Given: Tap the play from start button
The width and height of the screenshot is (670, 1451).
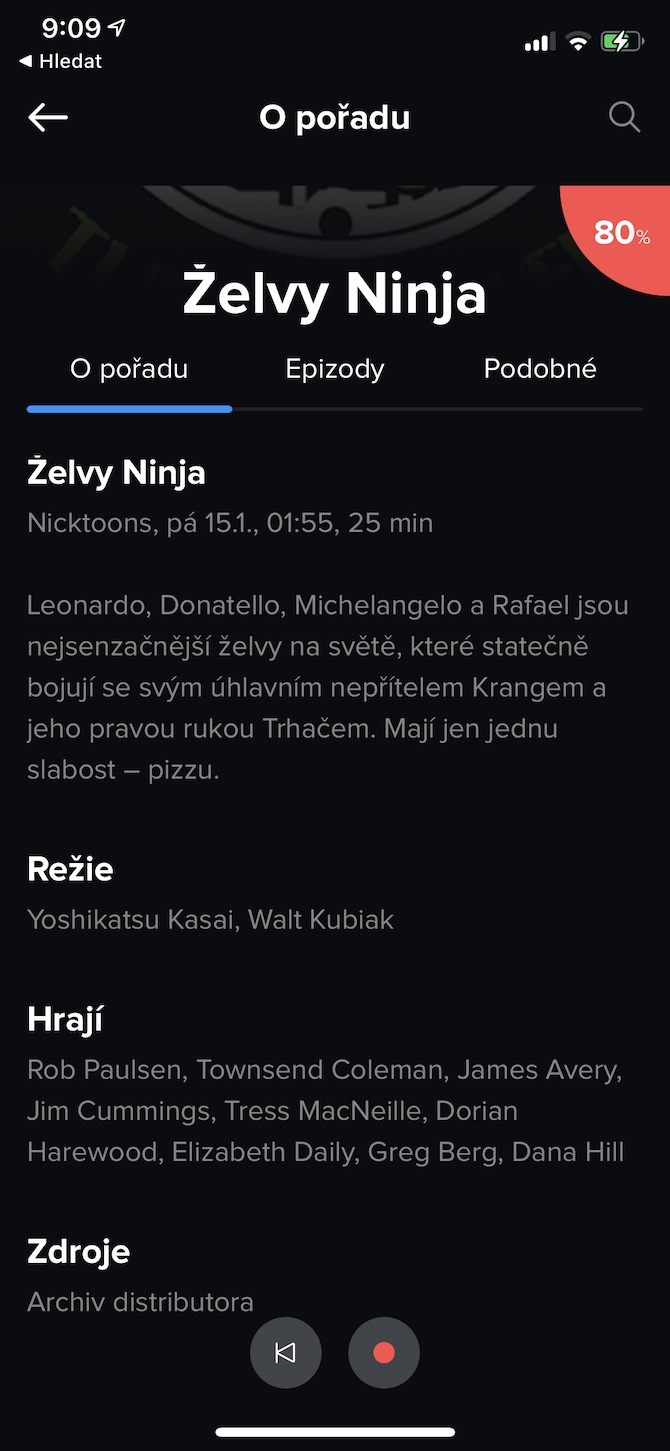Looking at the screenshot, I should [286, 1353].
